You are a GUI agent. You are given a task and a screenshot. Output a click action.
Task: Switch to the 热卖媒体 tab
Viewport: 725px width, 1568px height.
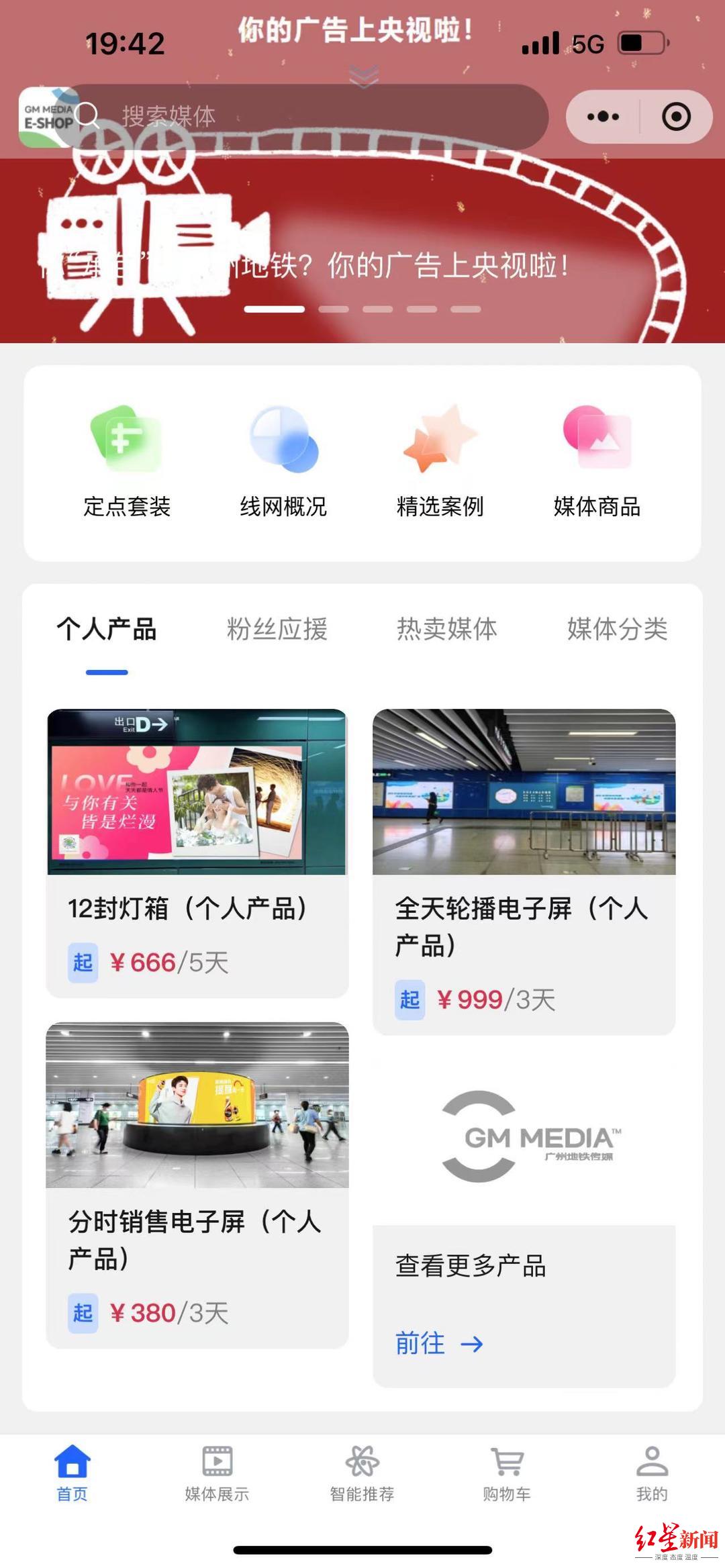(x=446, y=630)
